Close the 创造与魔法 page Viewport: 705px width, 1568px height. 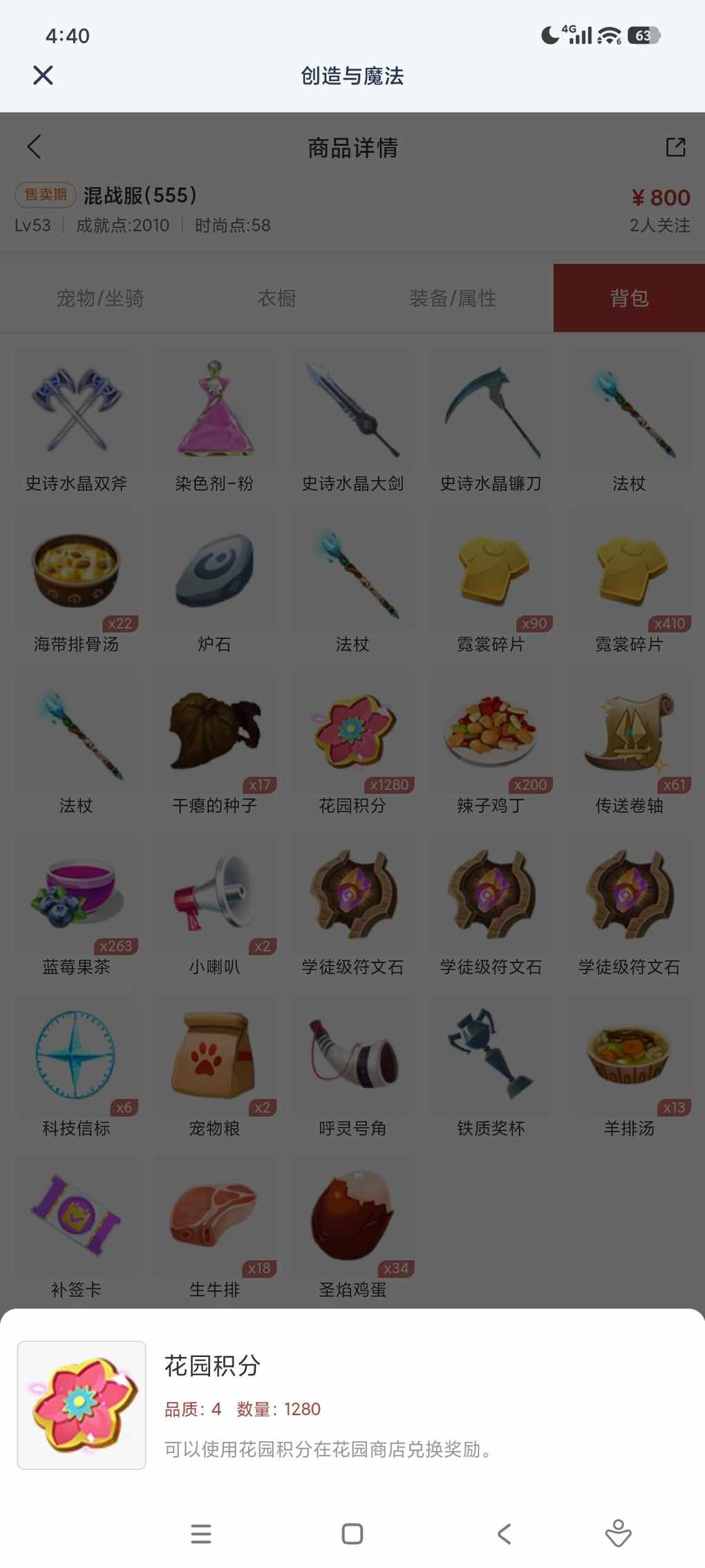(x=43, y=75)
